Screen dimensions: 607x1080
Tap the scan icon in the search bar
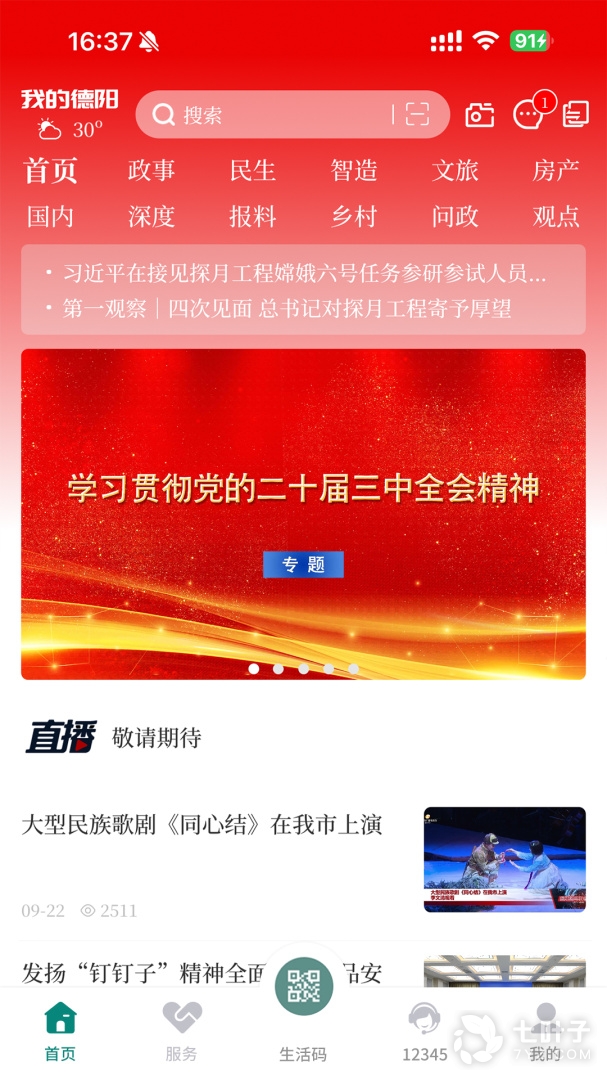[x=417, y=115]
